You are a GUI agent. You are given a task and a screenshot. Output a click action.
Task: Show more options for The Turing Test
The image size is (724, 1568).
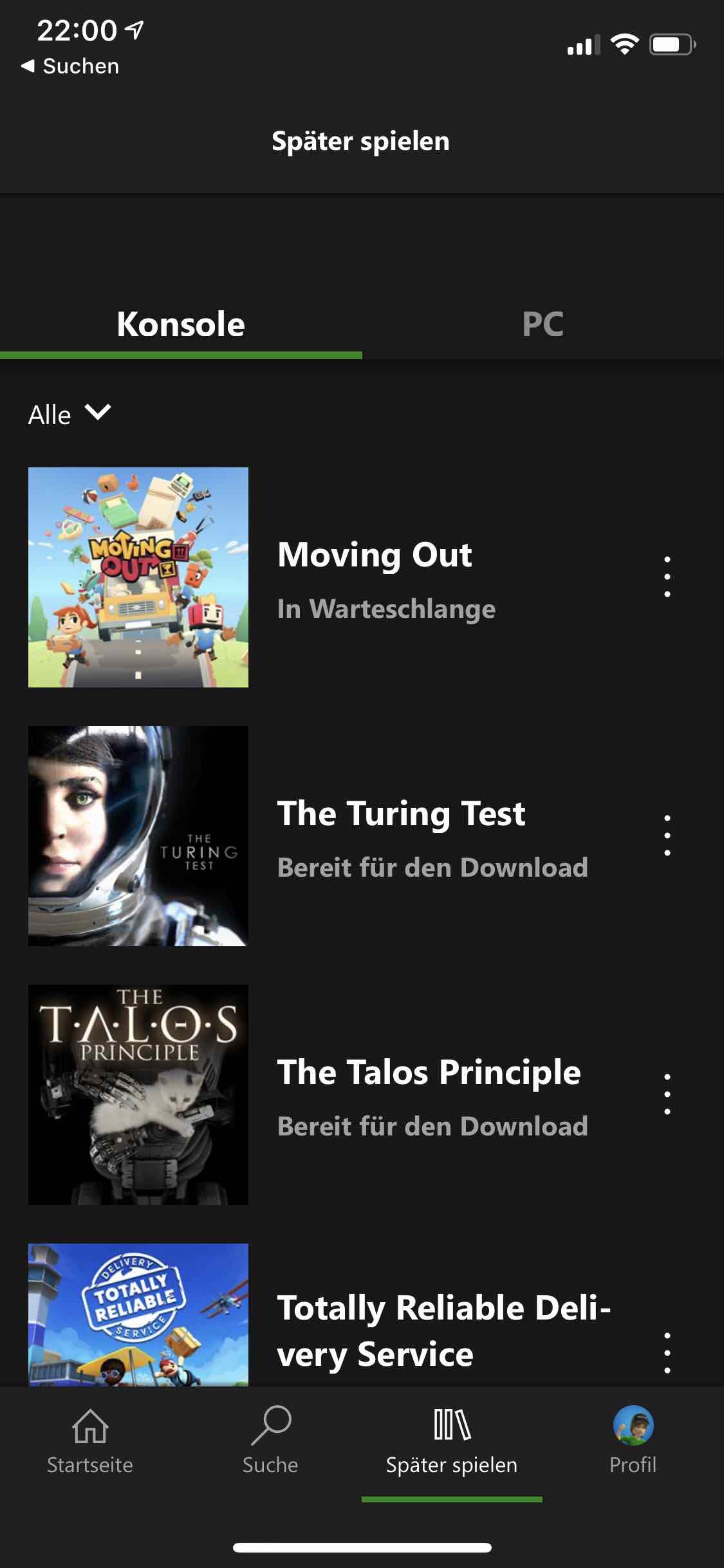667,835
